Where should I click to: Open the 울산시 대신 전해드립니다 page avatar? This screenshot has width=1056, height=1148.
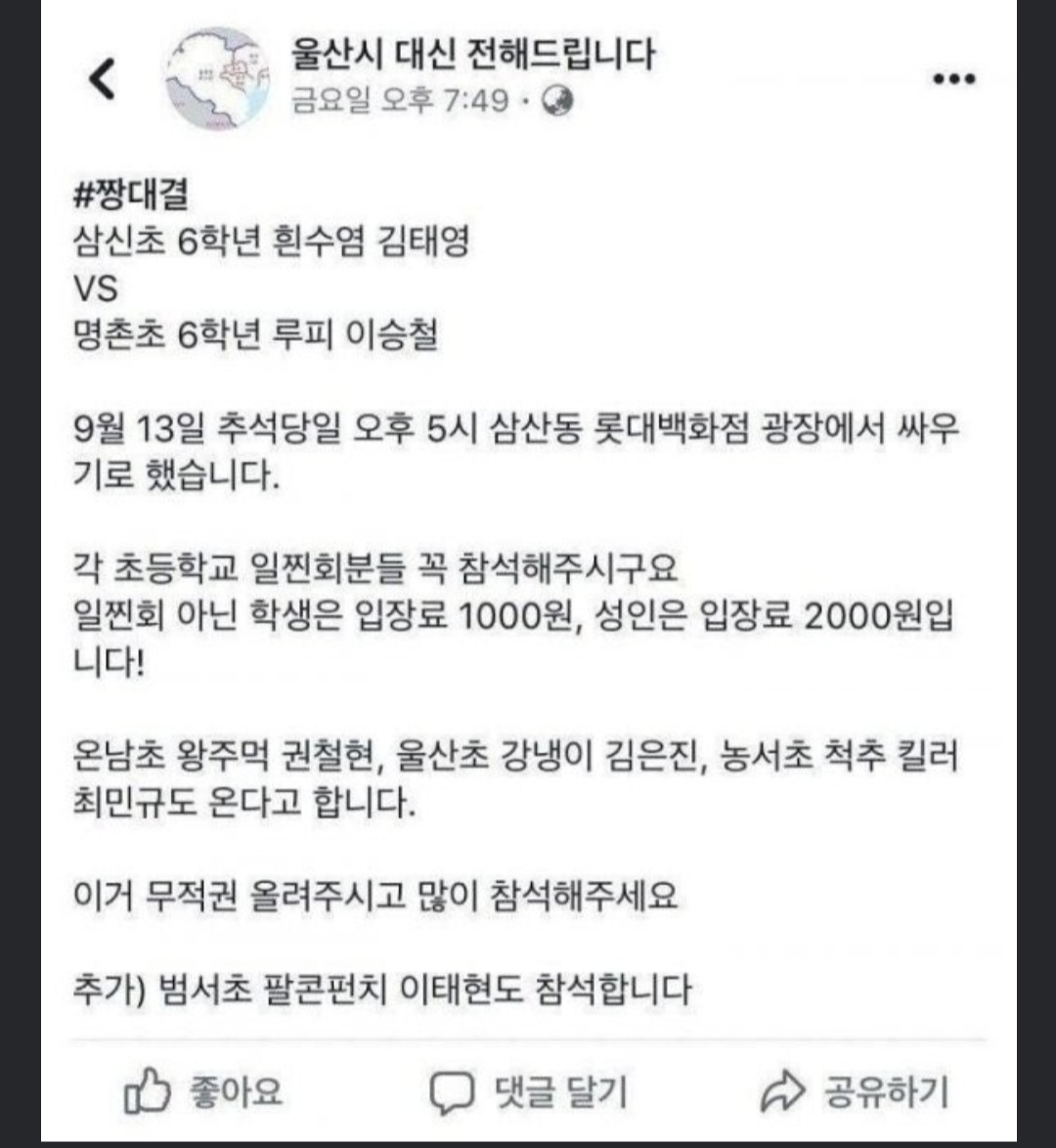[x=217, y=79]
